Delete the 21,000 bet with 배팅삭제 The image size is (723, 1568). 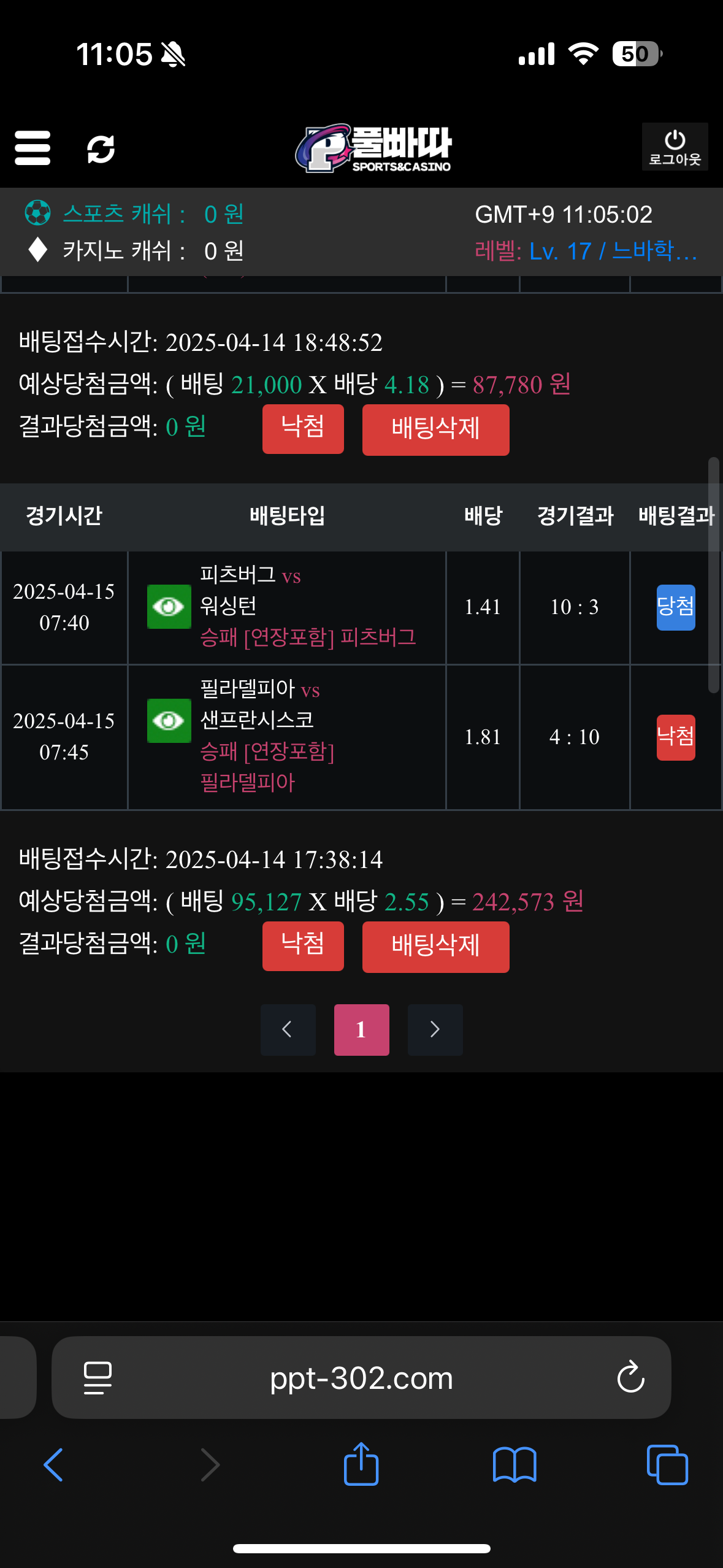[x=435, y=429]
